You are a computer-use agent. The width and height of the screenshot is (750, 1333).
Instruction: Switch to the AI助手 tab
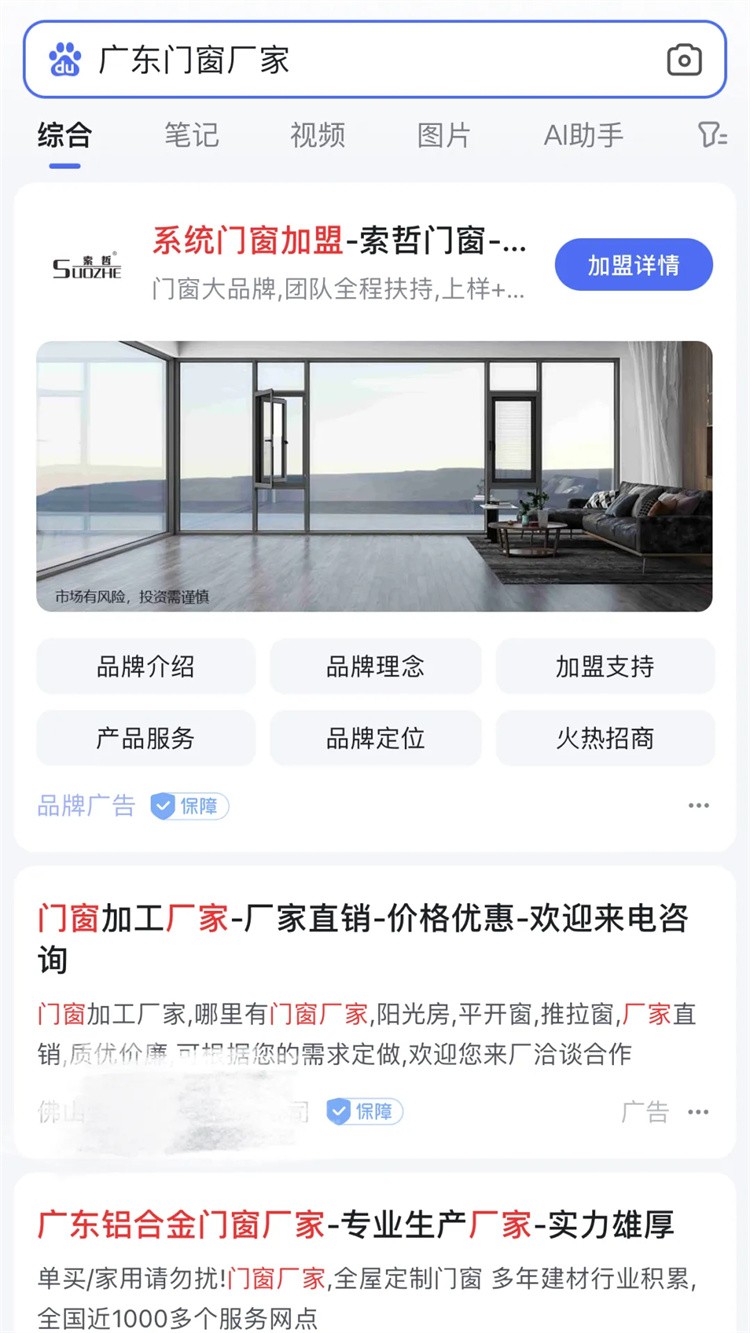click(583, 135)
